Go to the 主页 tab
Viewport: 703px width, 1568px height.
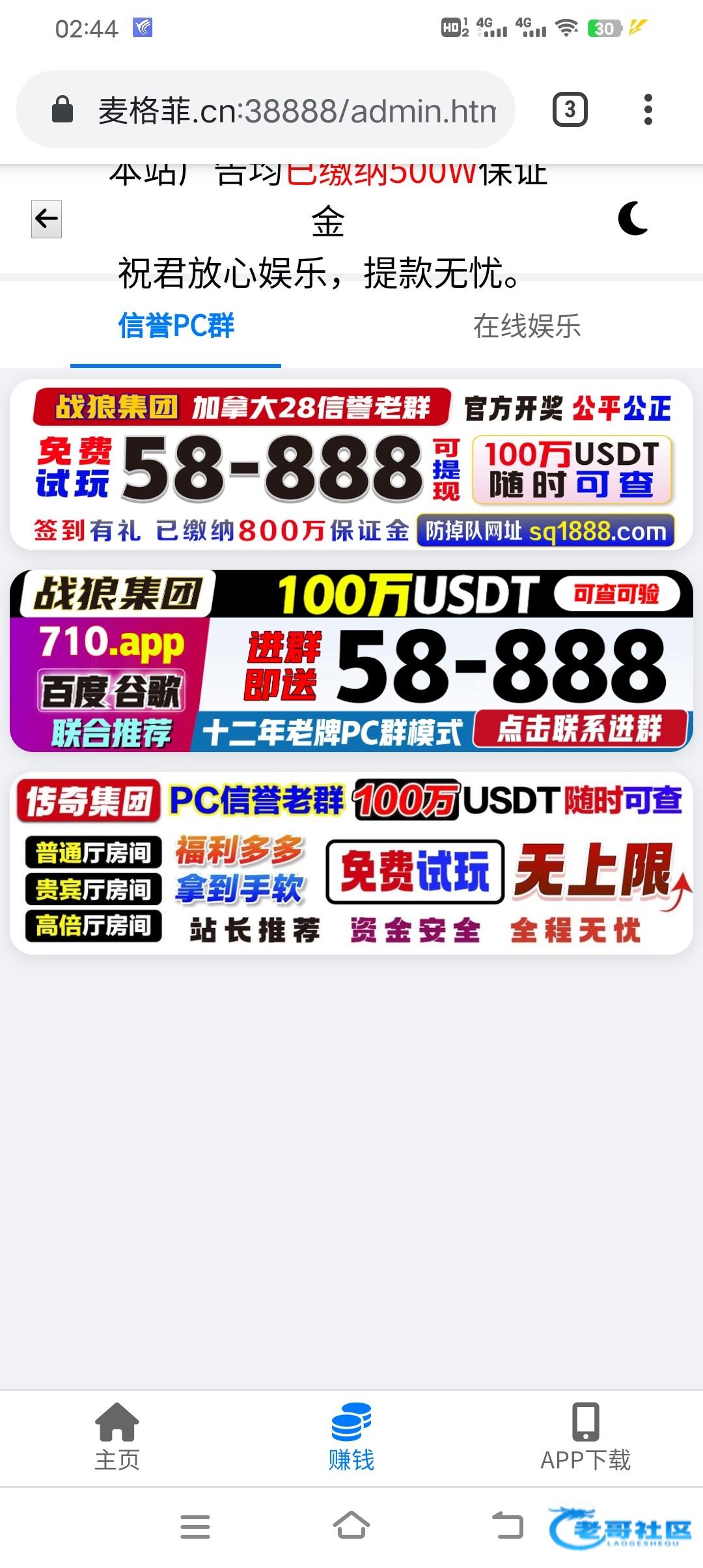(117, 1436)
